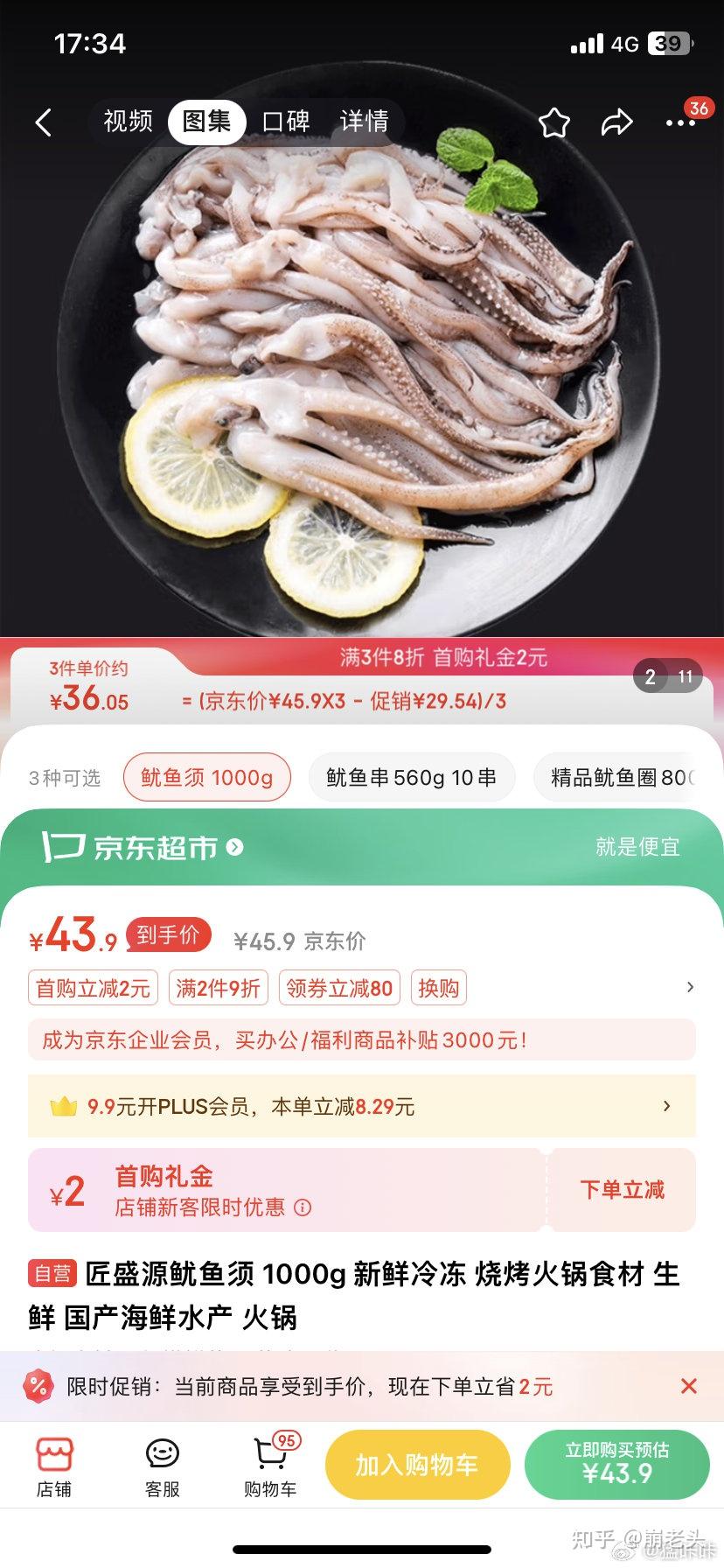Image resolution: width=724 pixels, height=1568 pixels.
Task: Go back to the previous page
Action: coord(44,122)
